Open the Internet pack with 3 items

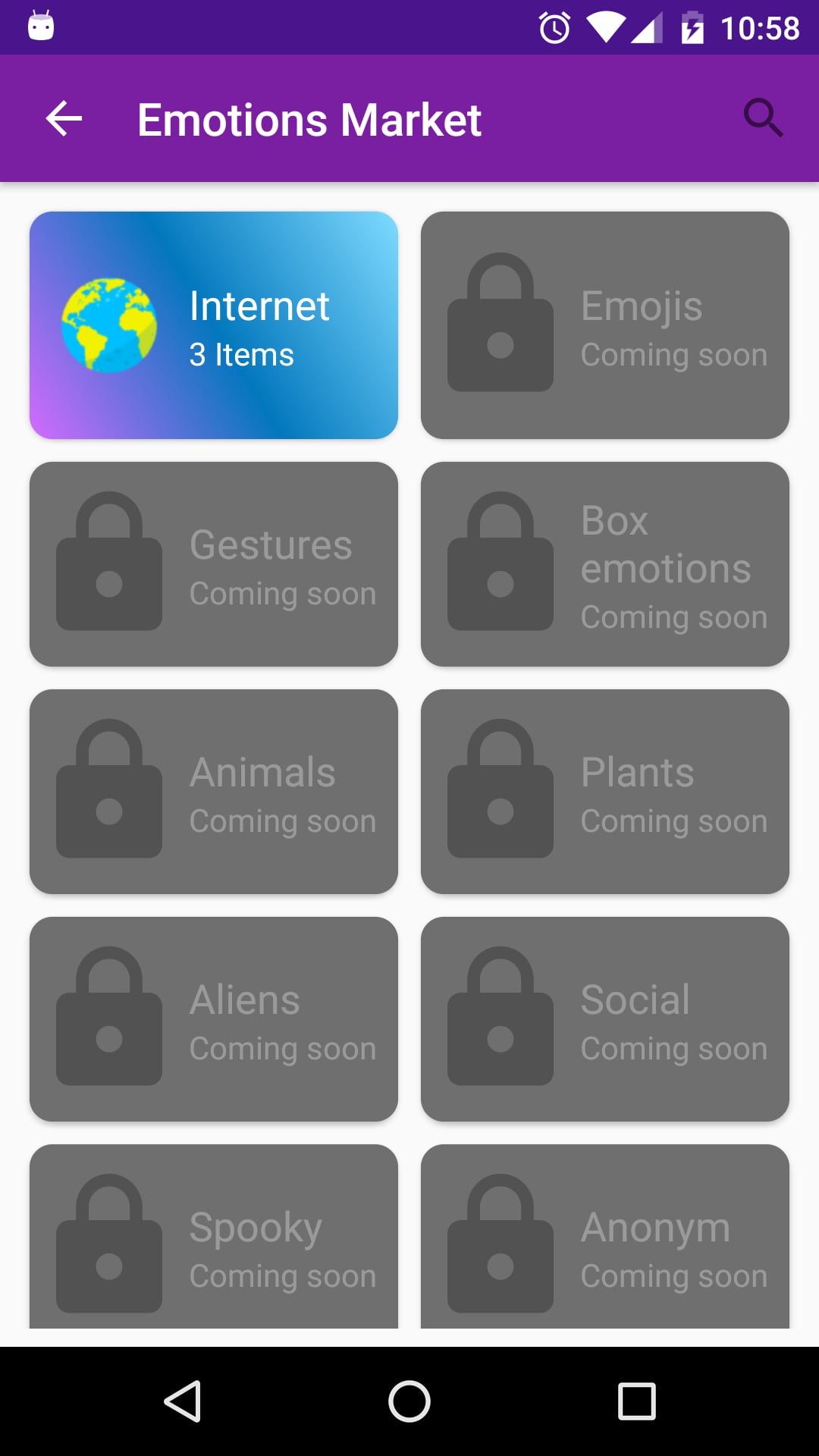(214, 325)
